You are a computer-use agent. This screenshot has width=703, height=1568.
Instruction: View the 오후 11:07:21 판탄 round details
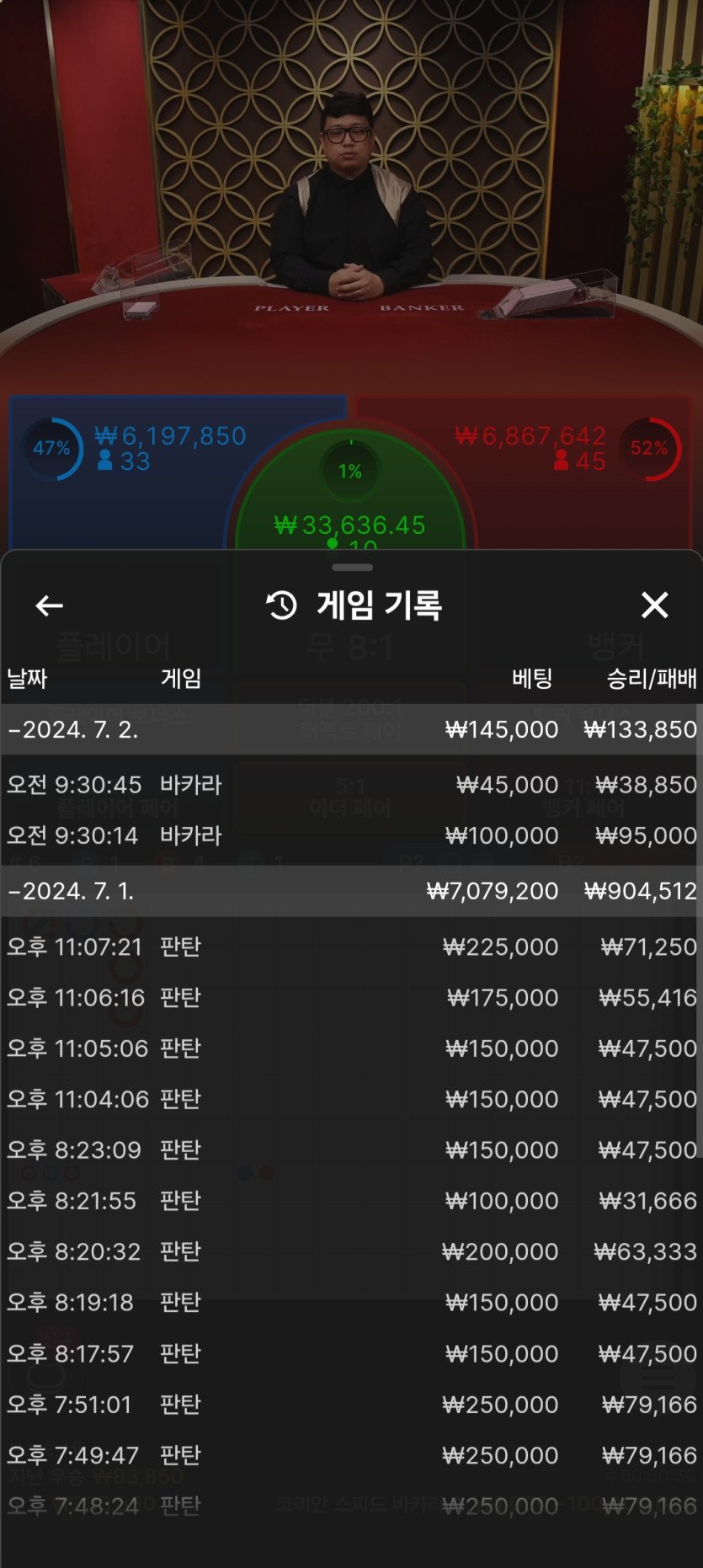351,947
